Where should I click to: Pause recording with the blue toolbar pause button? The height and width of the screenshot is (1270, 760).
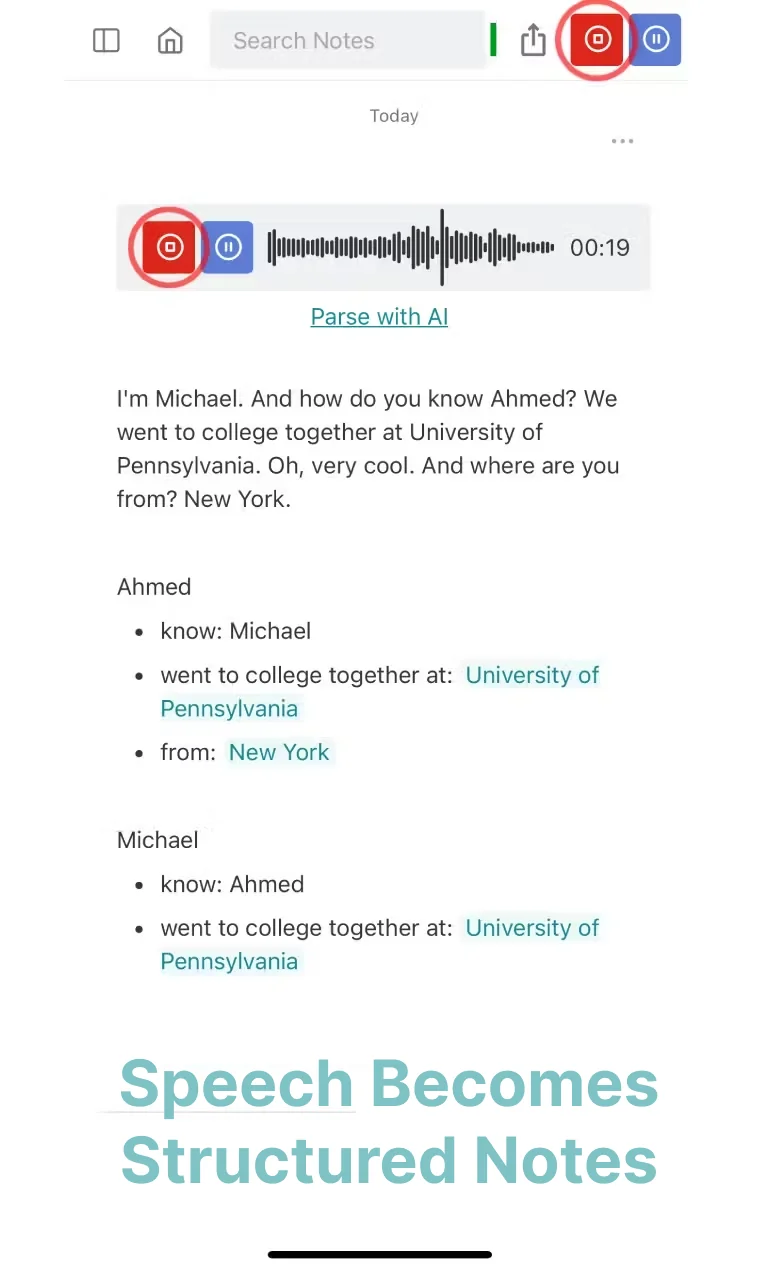tap(656, 39)
